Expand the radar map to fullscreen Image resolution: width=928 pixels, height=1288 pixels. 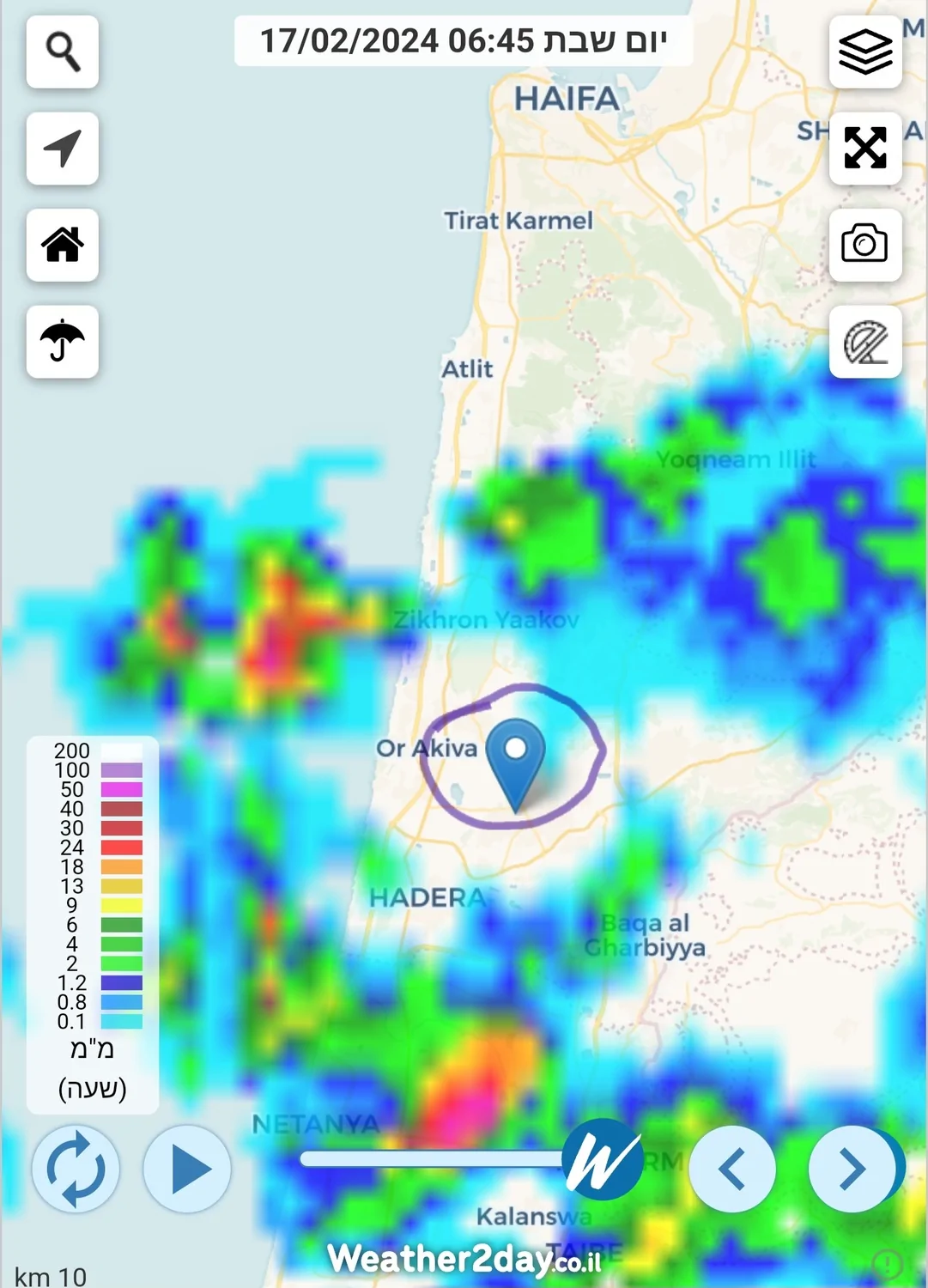865,148
